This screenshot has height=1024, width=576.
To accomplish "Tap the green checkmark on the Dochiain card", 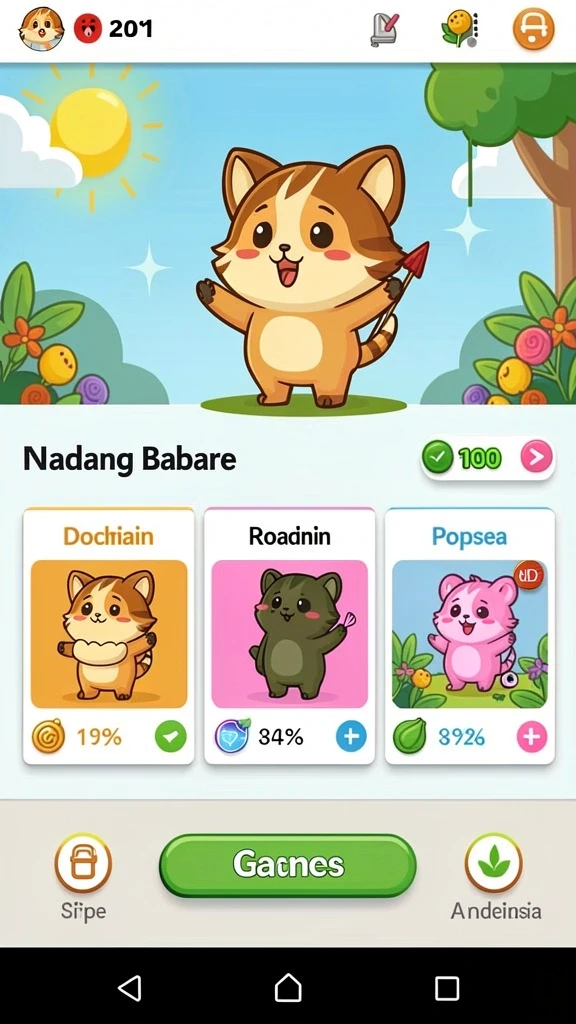I will (x=170, y=737).
